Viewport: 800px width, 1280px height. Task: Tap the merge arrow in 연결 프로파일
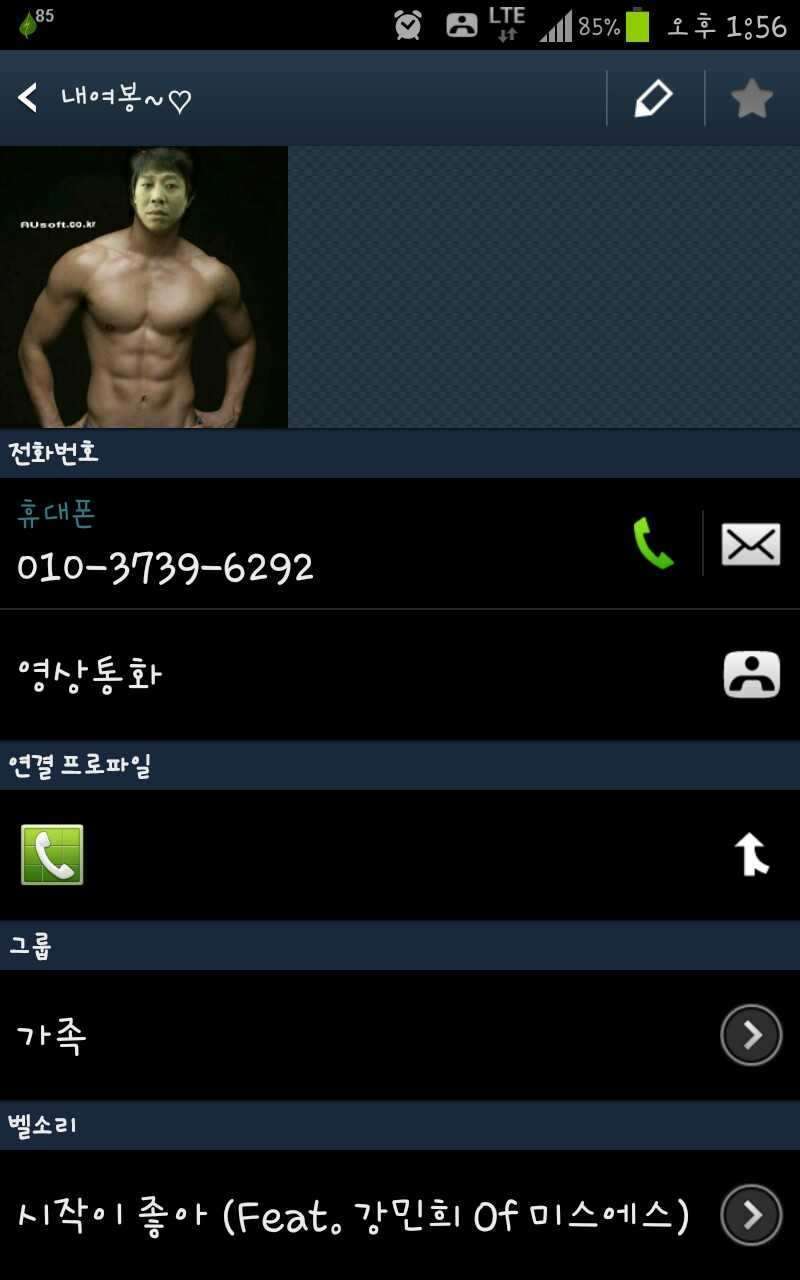(x=751, y=855)
